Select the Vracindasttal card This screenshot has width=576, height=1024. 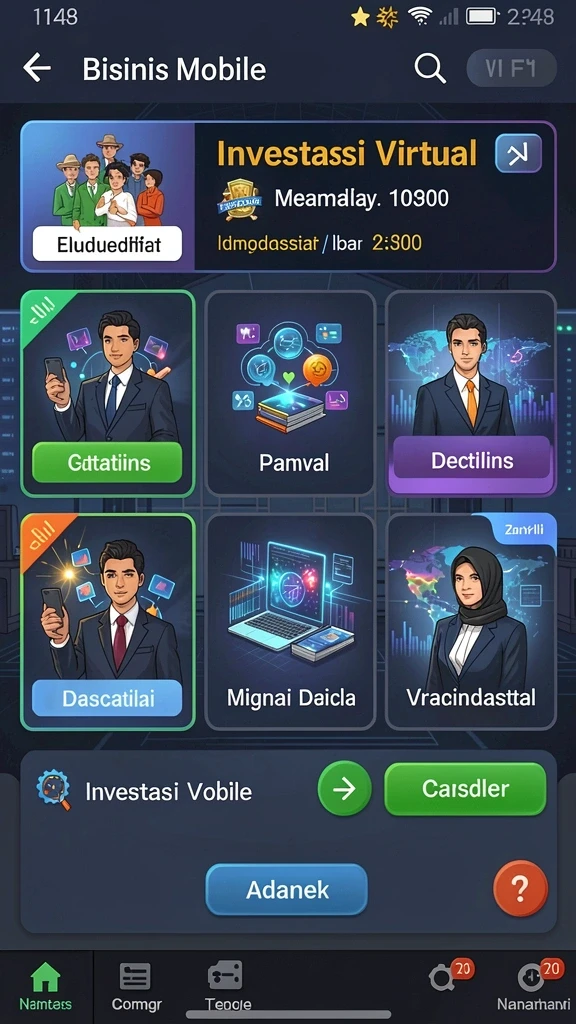pos(472,621)
